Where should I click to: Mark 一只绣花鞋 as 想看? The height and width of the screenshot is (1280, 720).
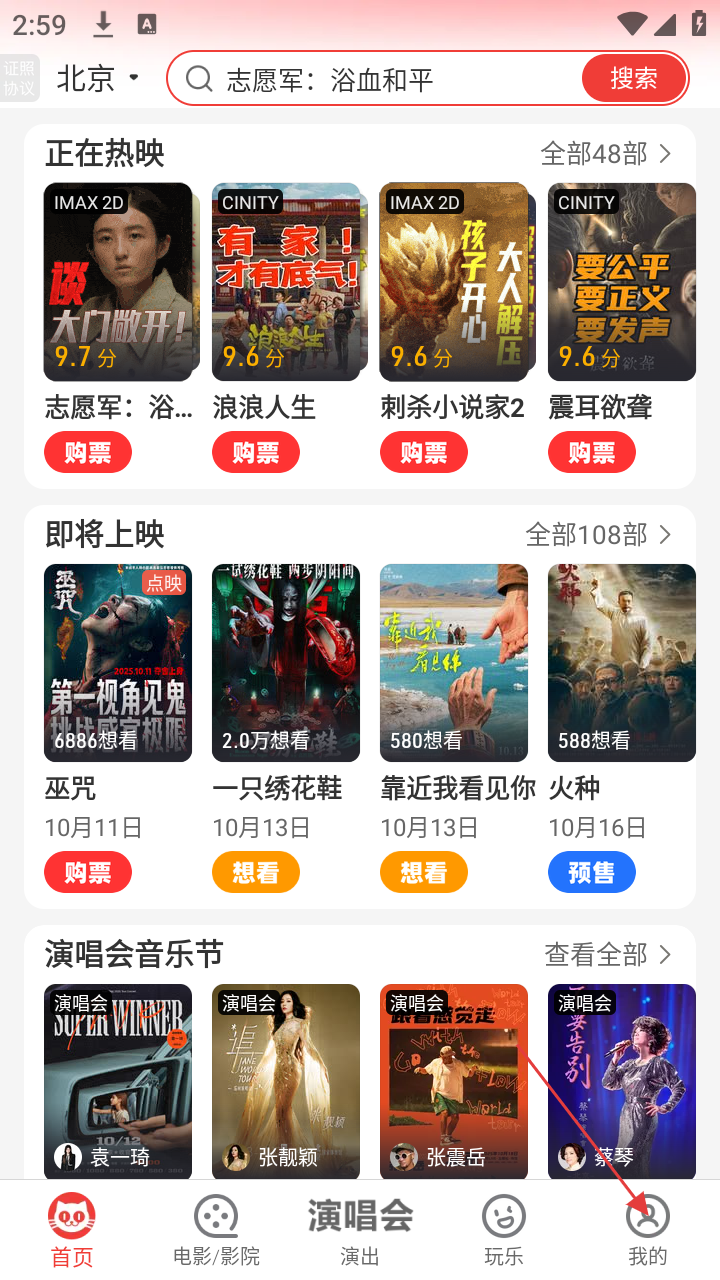256,872
